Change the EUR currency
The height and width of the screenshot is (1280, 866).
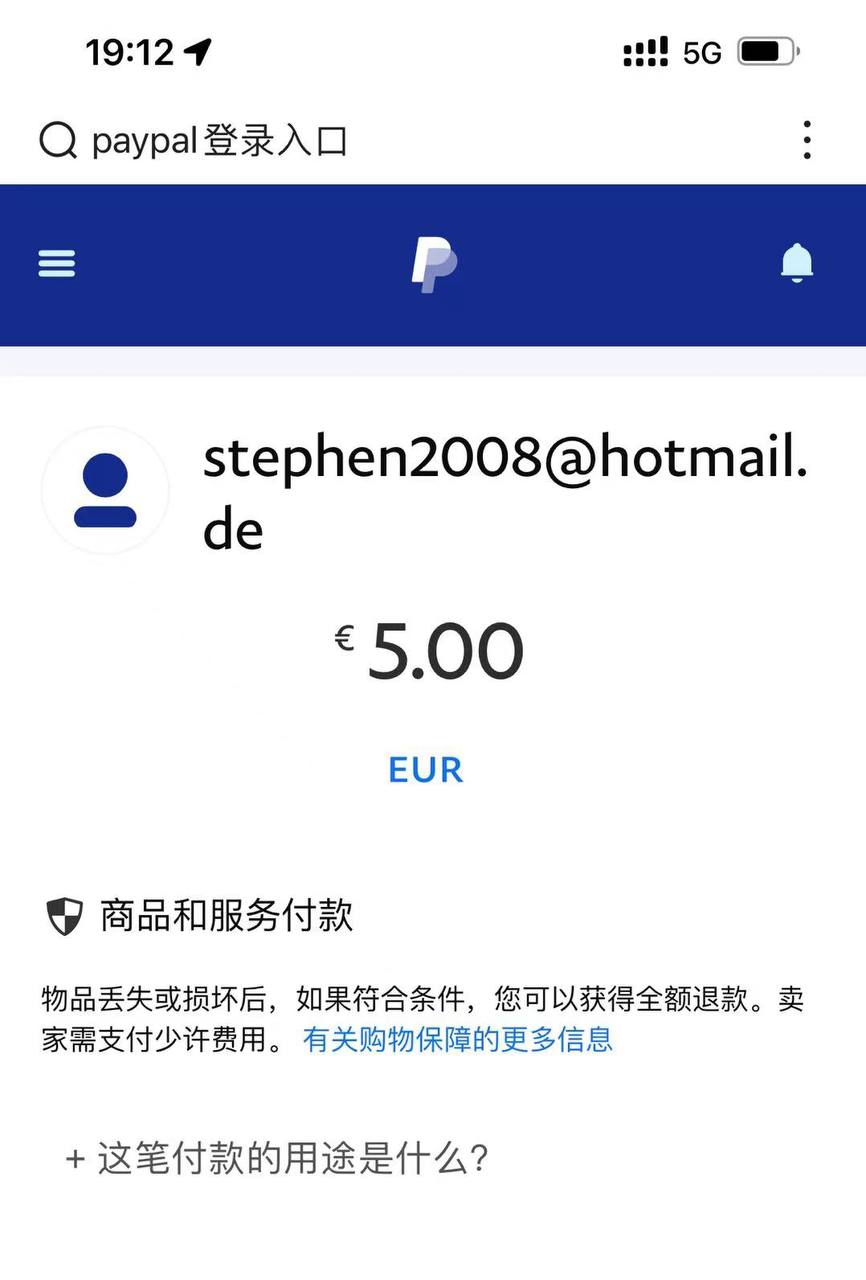click(426, 770)
